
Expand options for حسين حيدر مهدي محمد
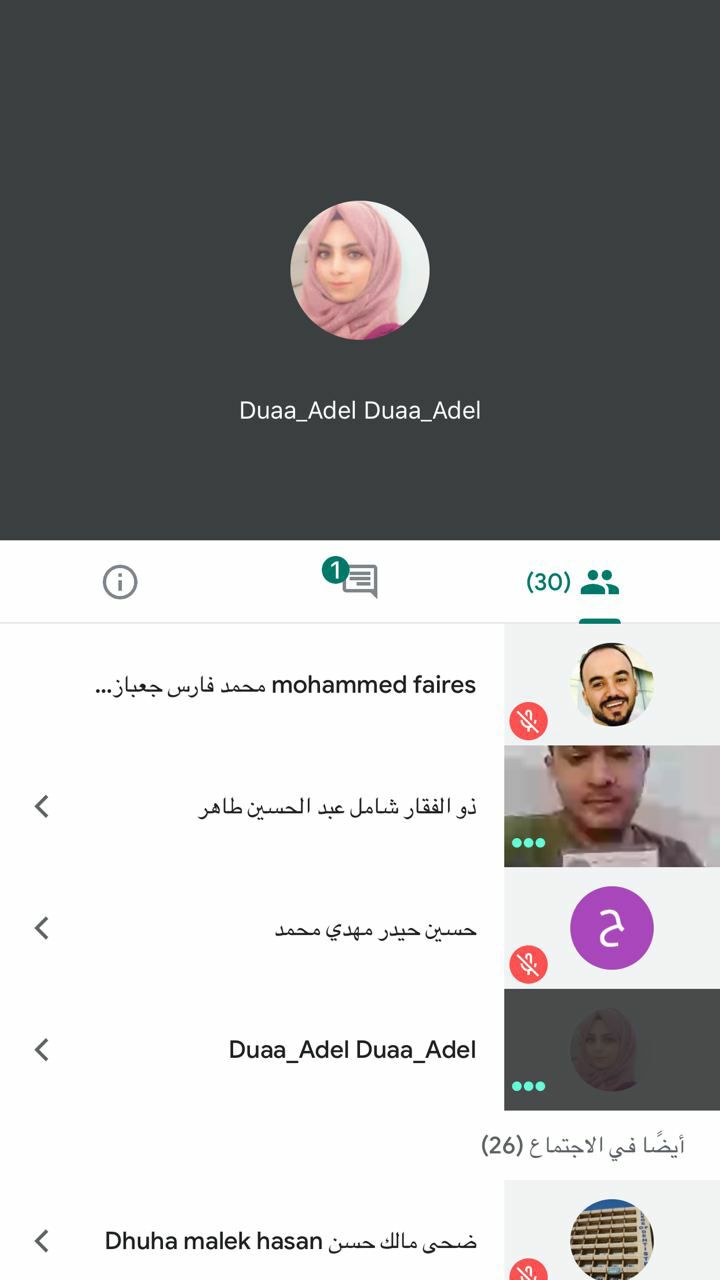pyautogui.click(x=42, y=928)
